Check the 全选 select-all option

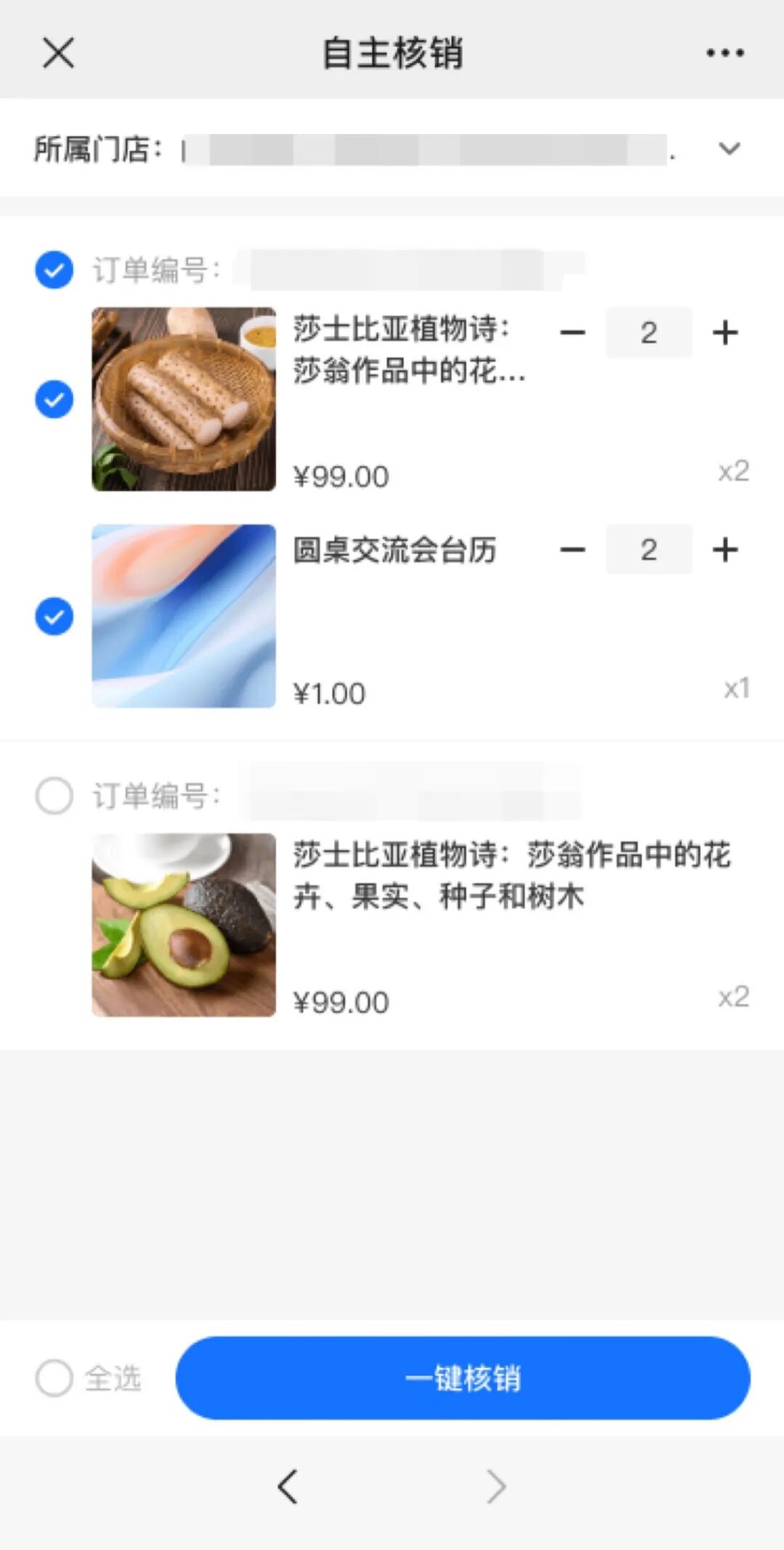[54, 1378]
